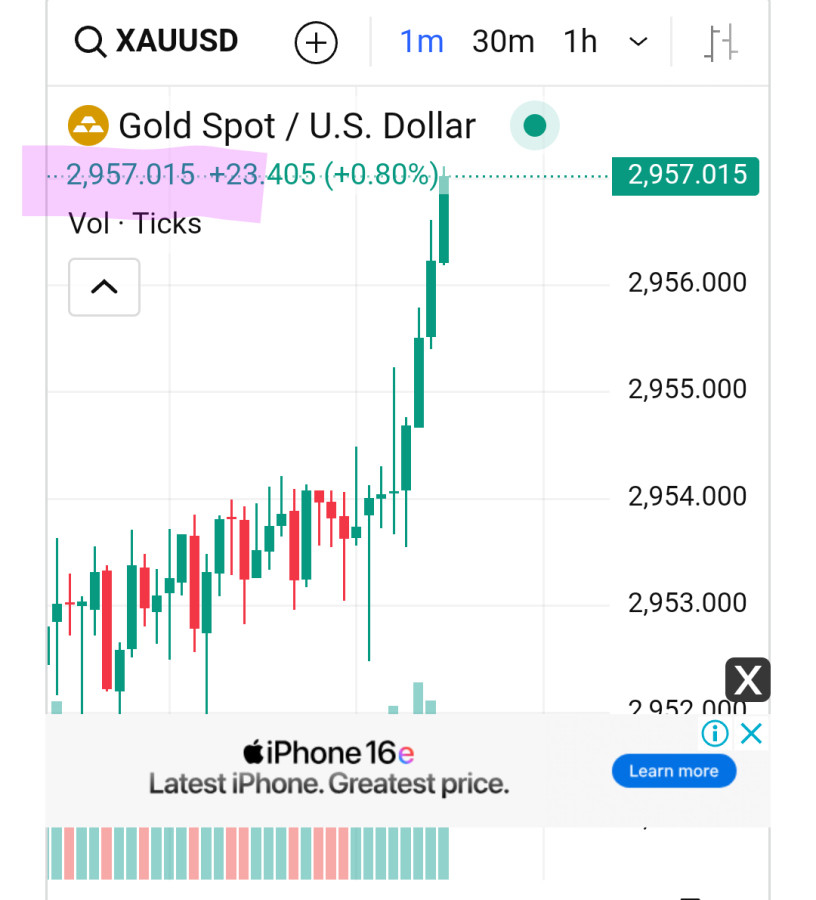
Task: Tap the Gold Spot / U.S. Dollar title
Action: click(x=296, y=127)
